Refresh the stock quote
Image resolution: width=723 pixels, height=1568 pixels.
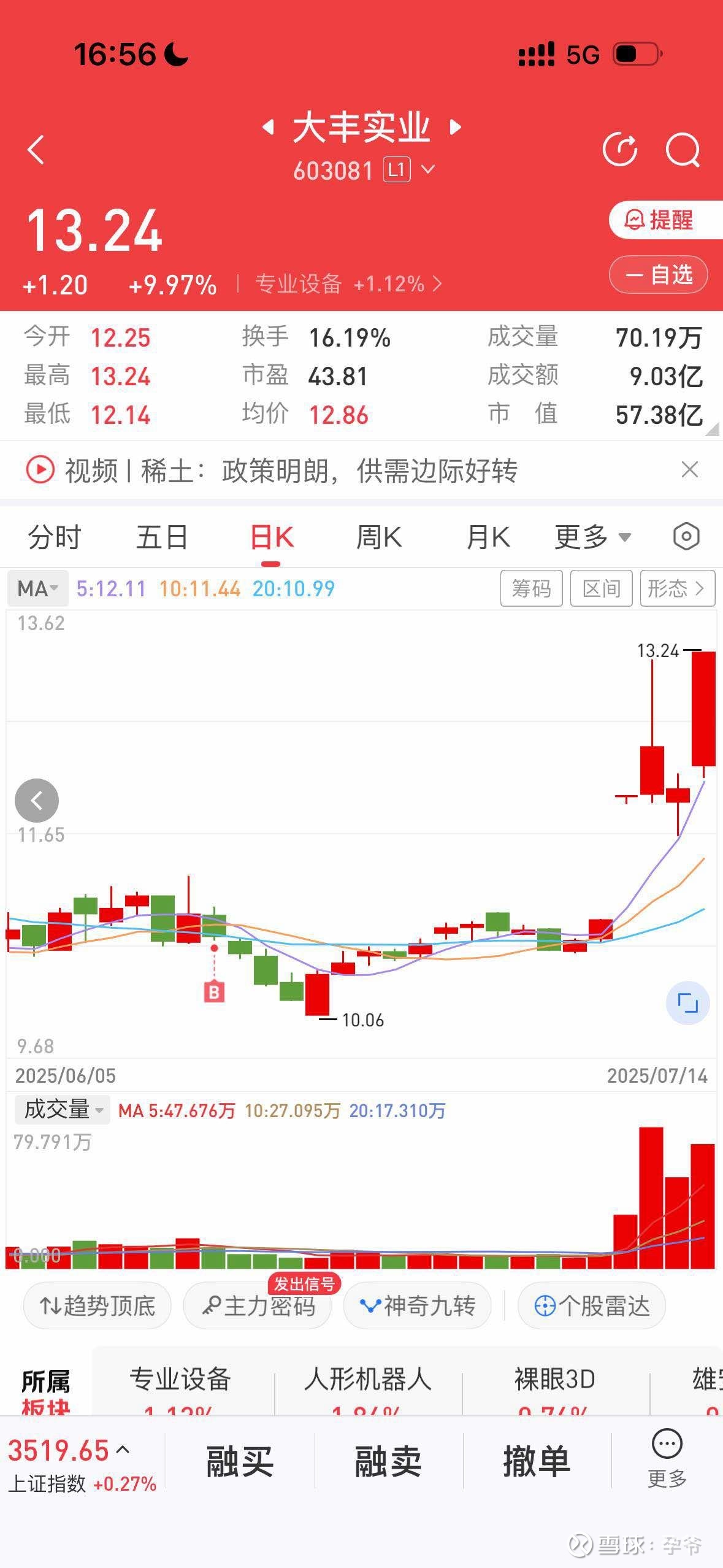pyautogui.click(x=620, y=149)
